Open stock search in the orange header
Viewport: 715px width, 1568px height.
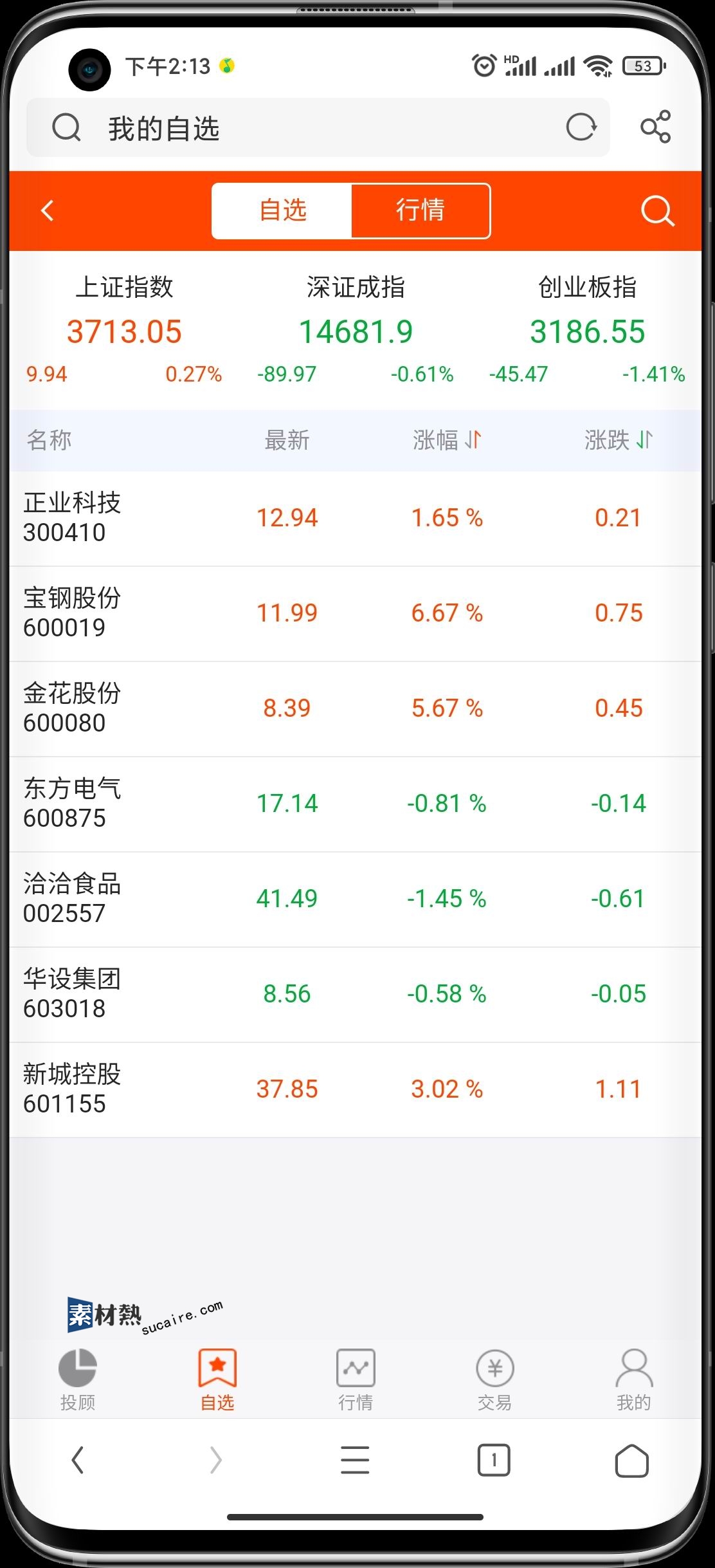click(x=657, y=211)
